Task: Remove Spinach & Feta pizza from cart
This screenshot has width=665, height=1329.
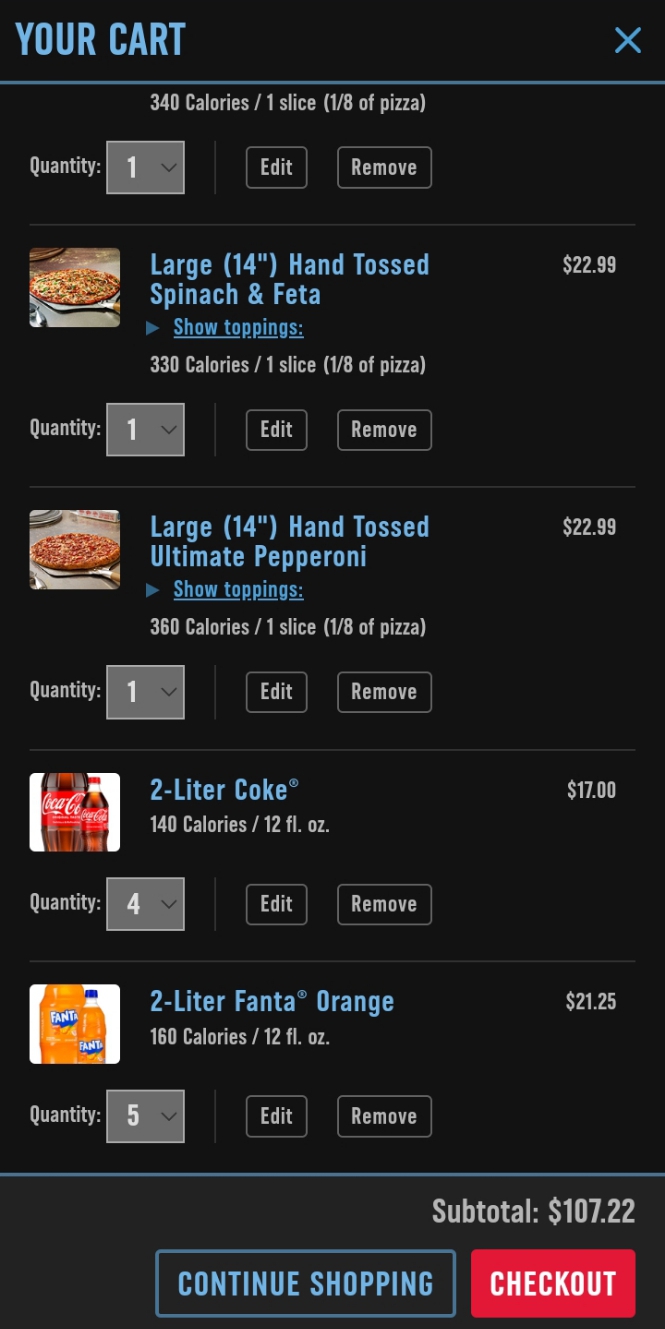Action: tap(384, 430)
